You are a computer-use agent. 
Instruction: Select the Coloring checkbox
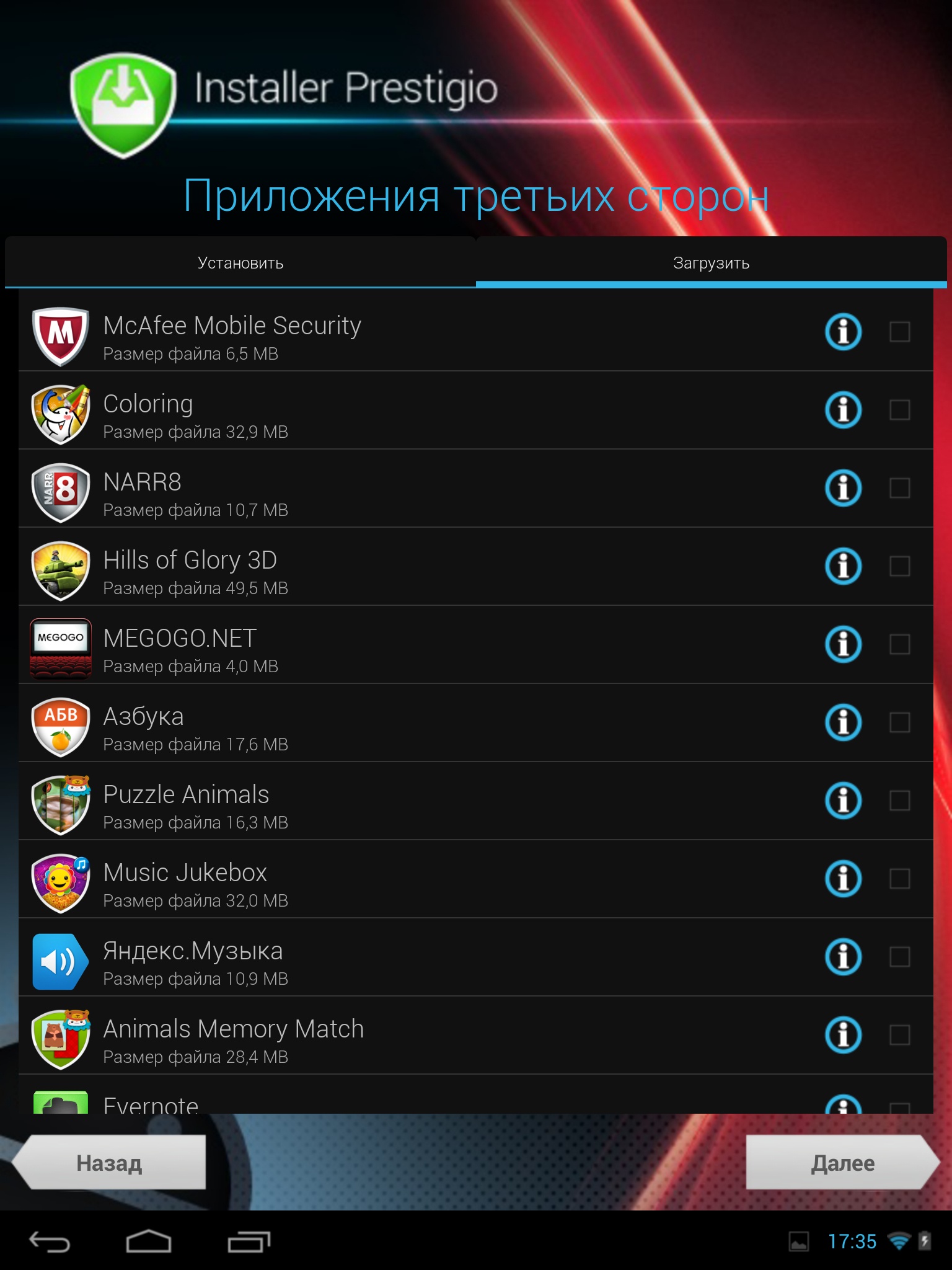899,410
